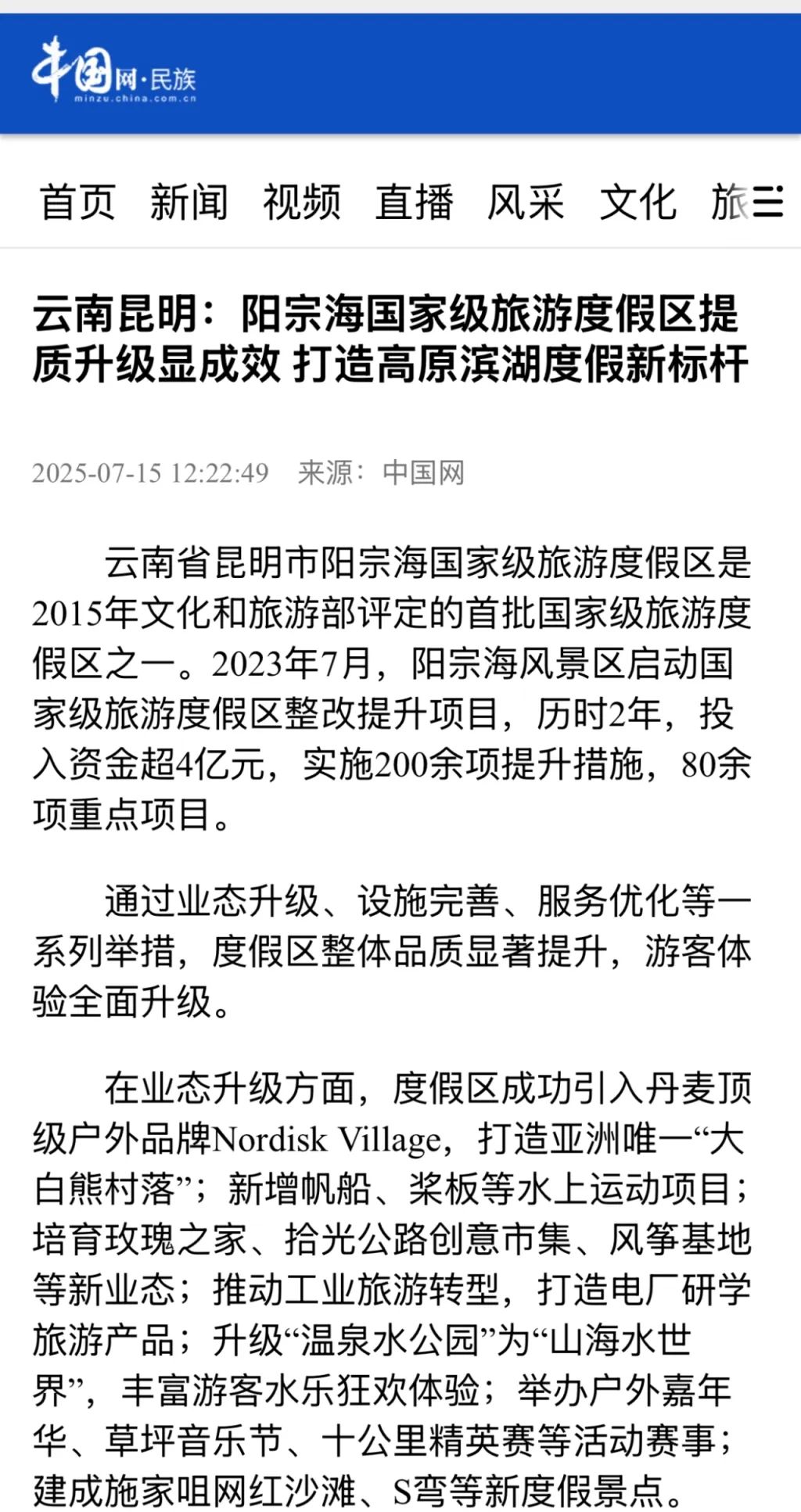
Task: Open the 首页 tab
Action: tap(77, 203)
